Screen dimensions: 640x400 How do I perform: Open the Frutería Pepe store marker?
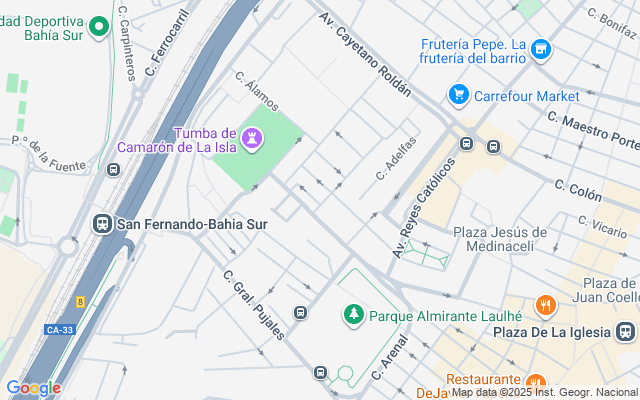pyautogui.click(x=541, y=48)
